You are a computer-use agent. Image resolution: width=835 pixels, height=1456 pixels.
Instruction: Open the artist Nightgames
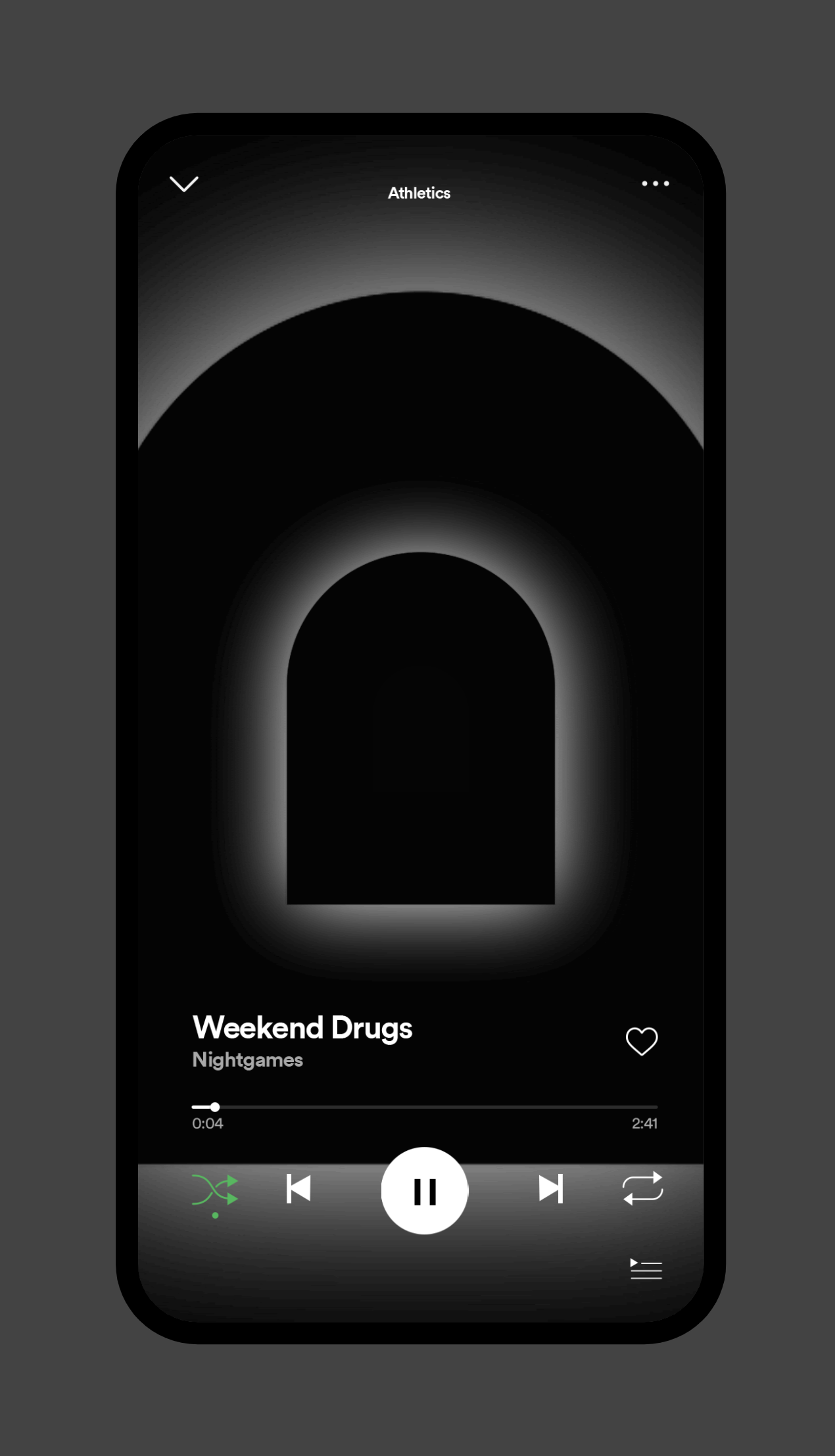click(x=247, y=1060)
